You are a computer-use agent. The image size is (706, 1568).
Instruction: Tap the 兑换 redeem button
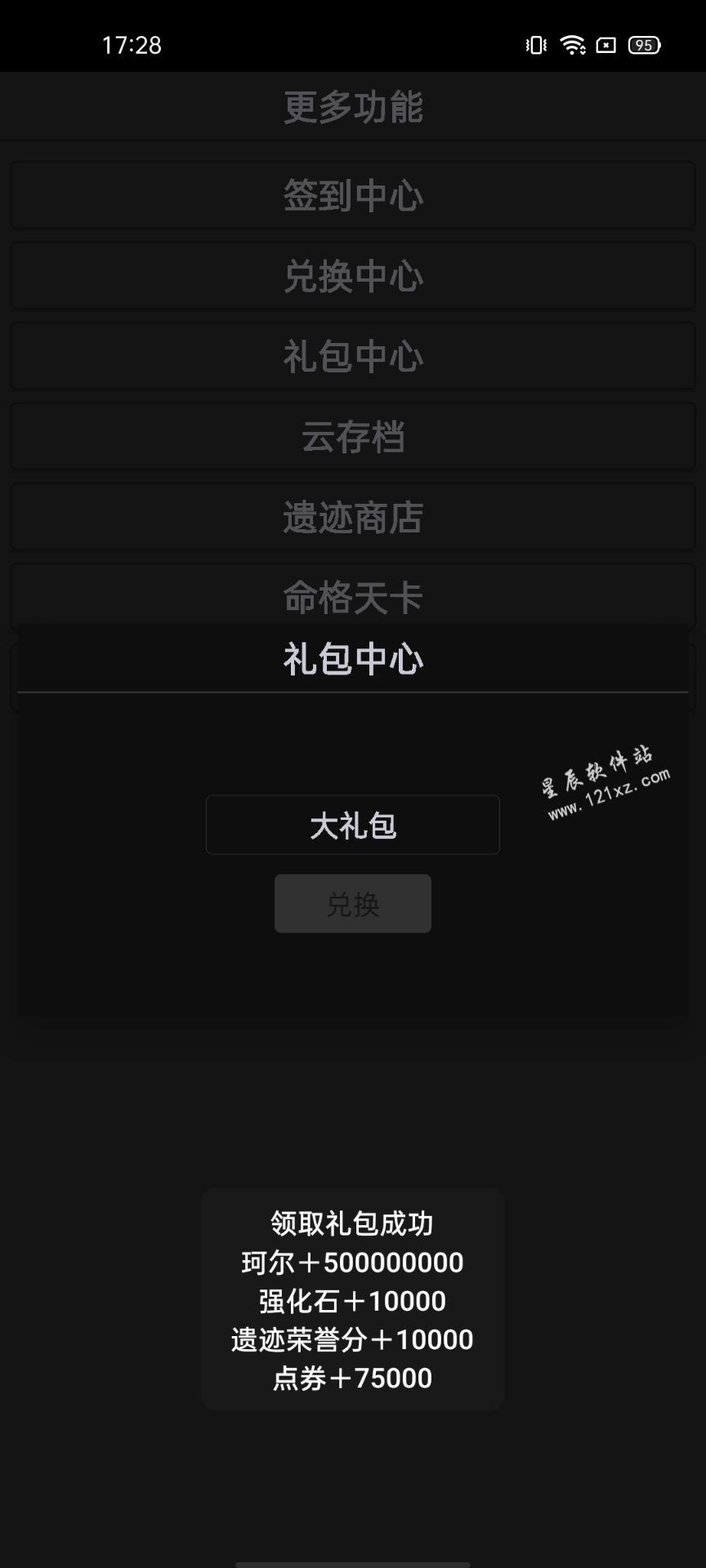pos(352,903)
